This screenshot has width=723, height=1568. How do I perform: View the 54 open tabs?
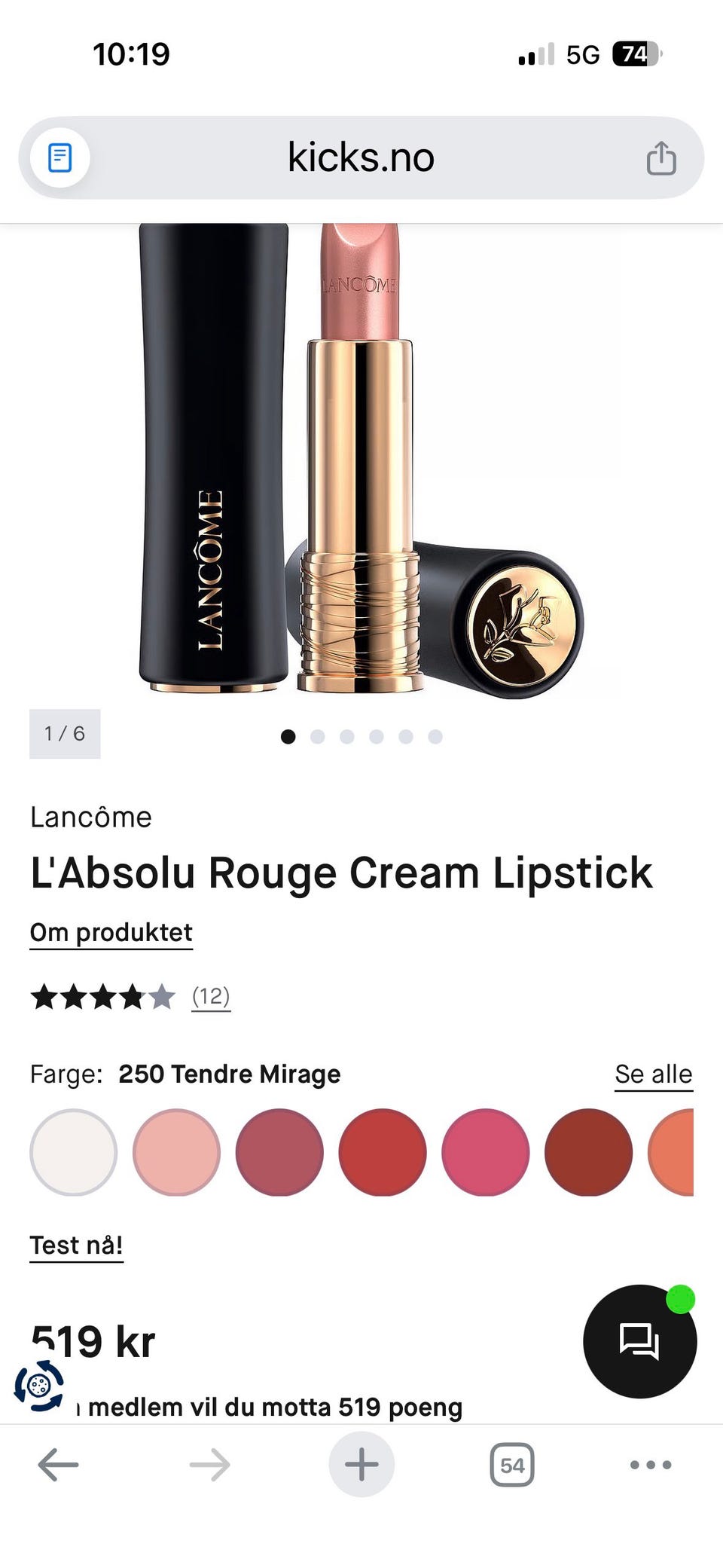click(x=512, y=1465)
